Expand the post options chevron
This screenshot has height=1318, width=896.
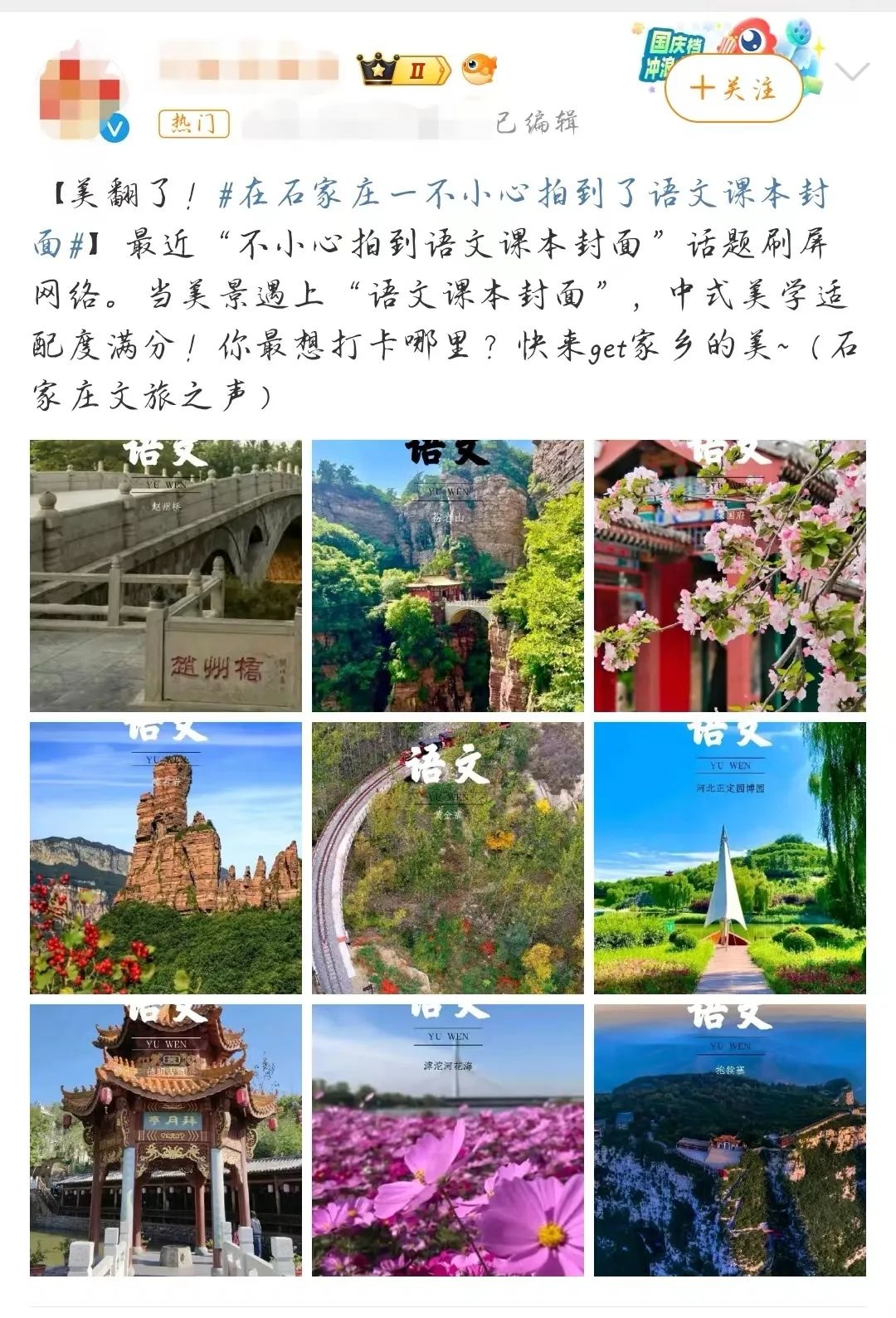pyautogui.click(x=851, y=71)
